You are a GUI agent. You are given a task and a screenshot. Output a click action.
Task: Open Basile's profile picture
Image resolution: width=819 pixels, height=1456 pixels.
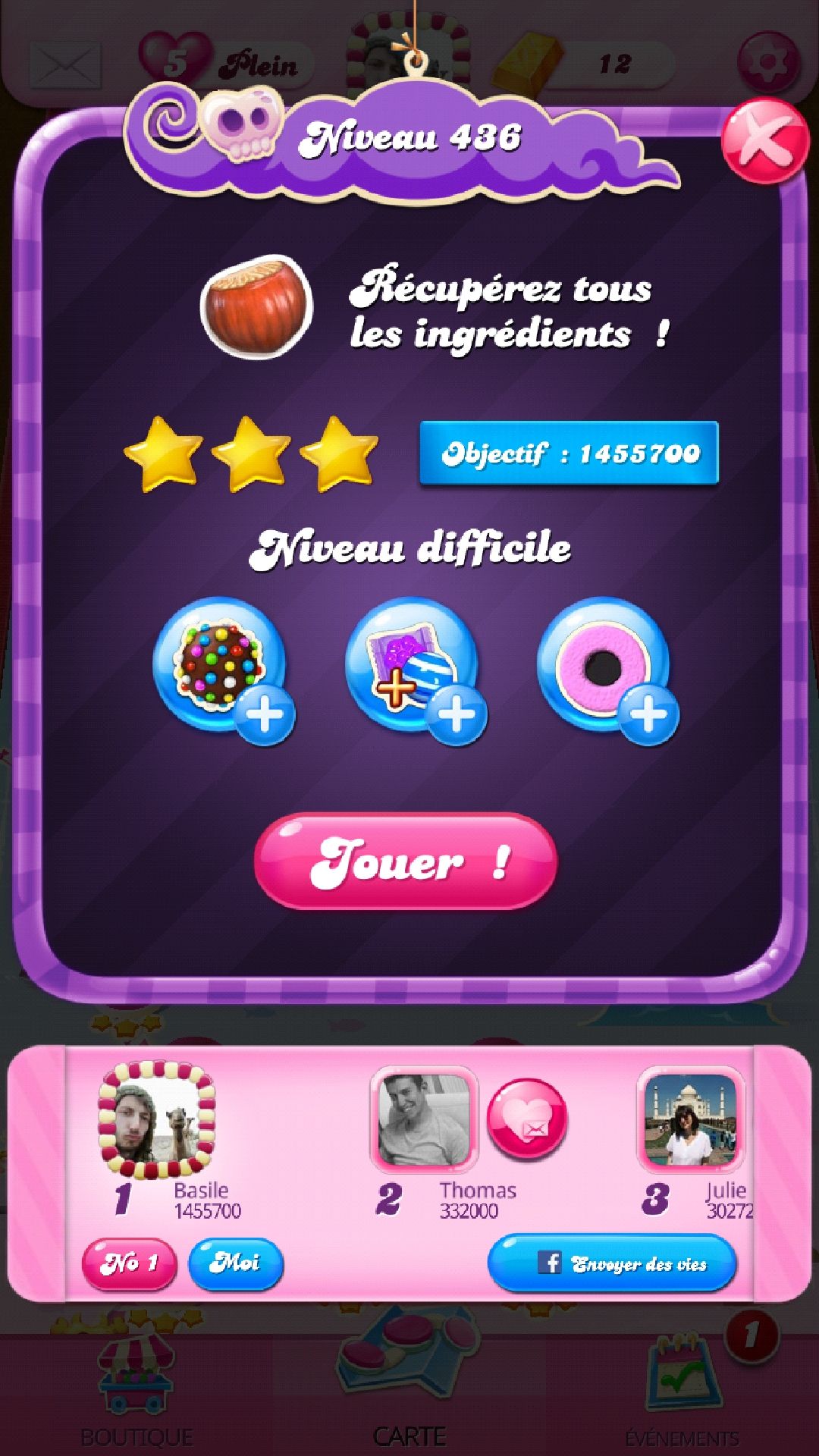tap(158, 1120)
